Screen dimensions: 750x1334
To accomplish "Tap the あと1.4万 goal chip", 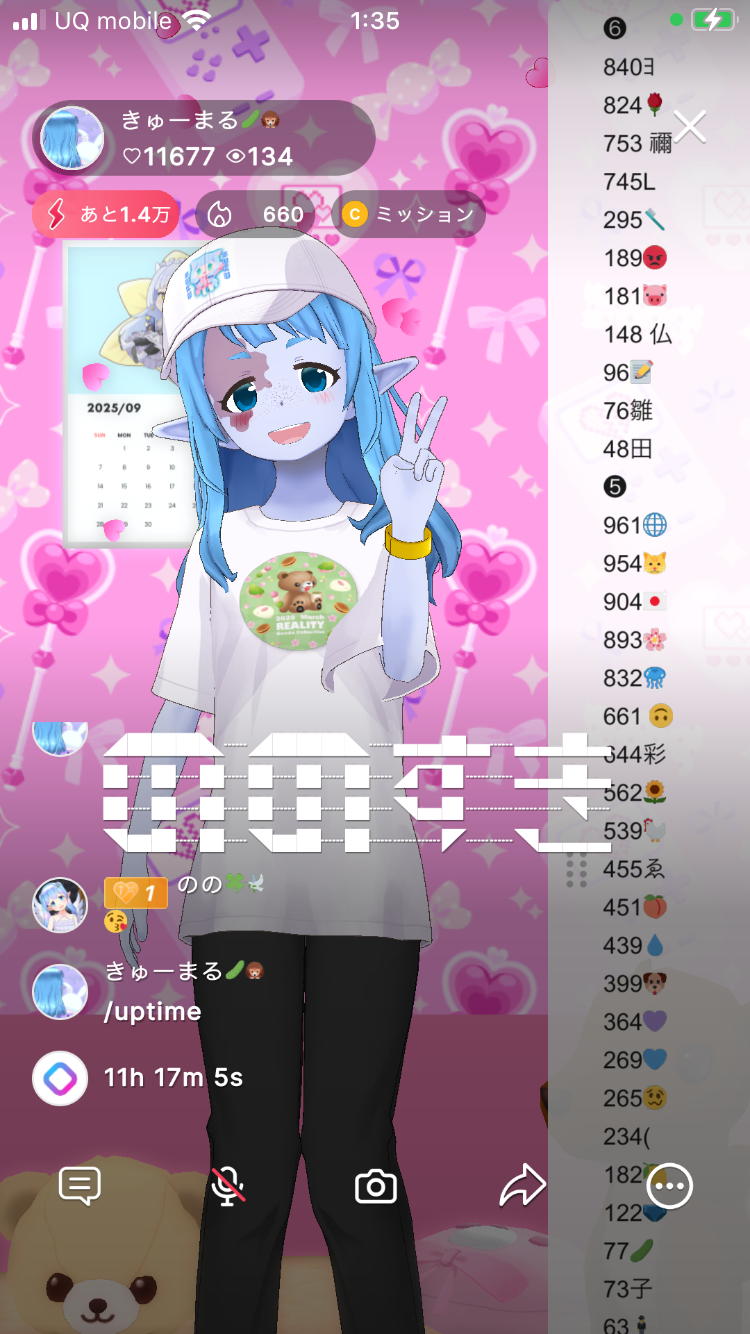I will tap(106, 214).
